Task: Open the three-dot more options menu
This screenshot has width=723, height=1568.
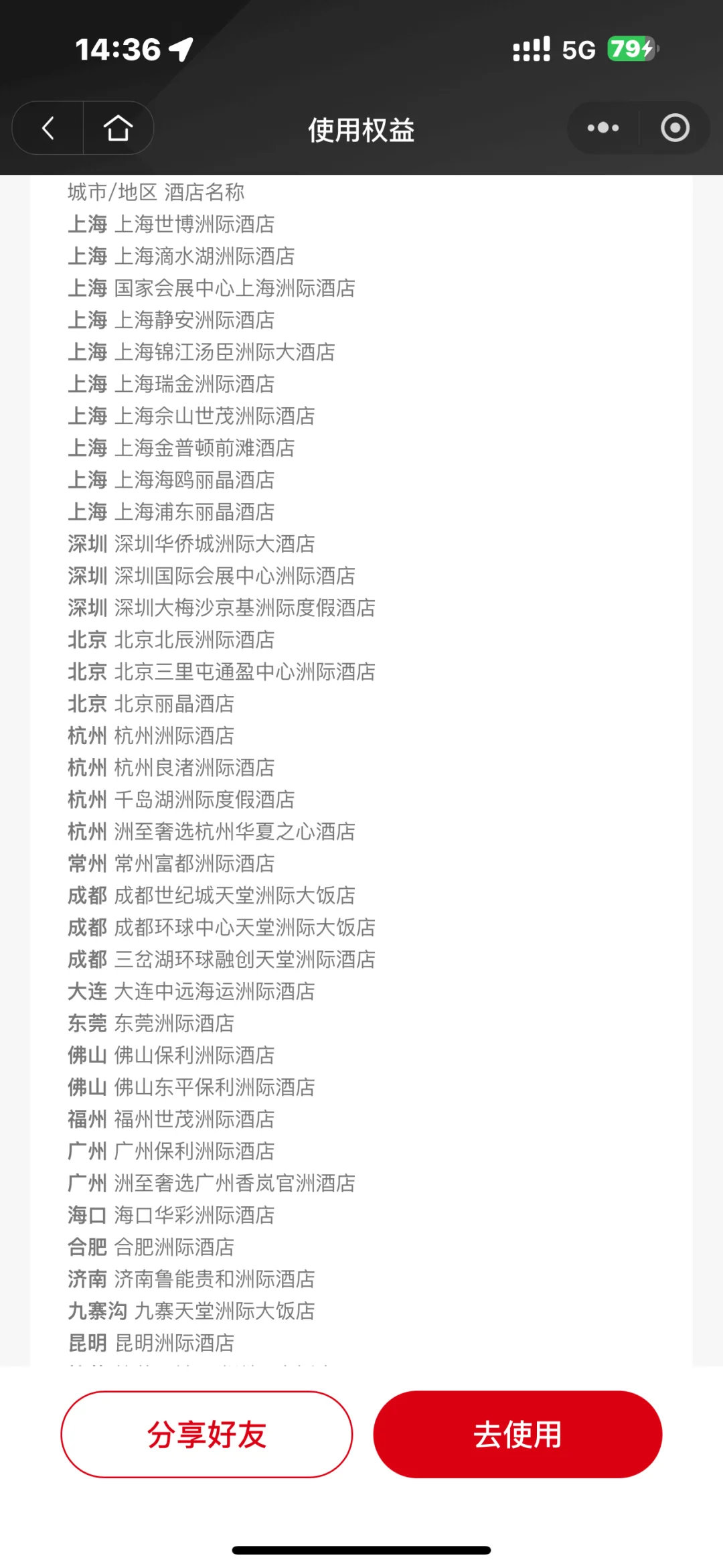Action: (603, 128)
